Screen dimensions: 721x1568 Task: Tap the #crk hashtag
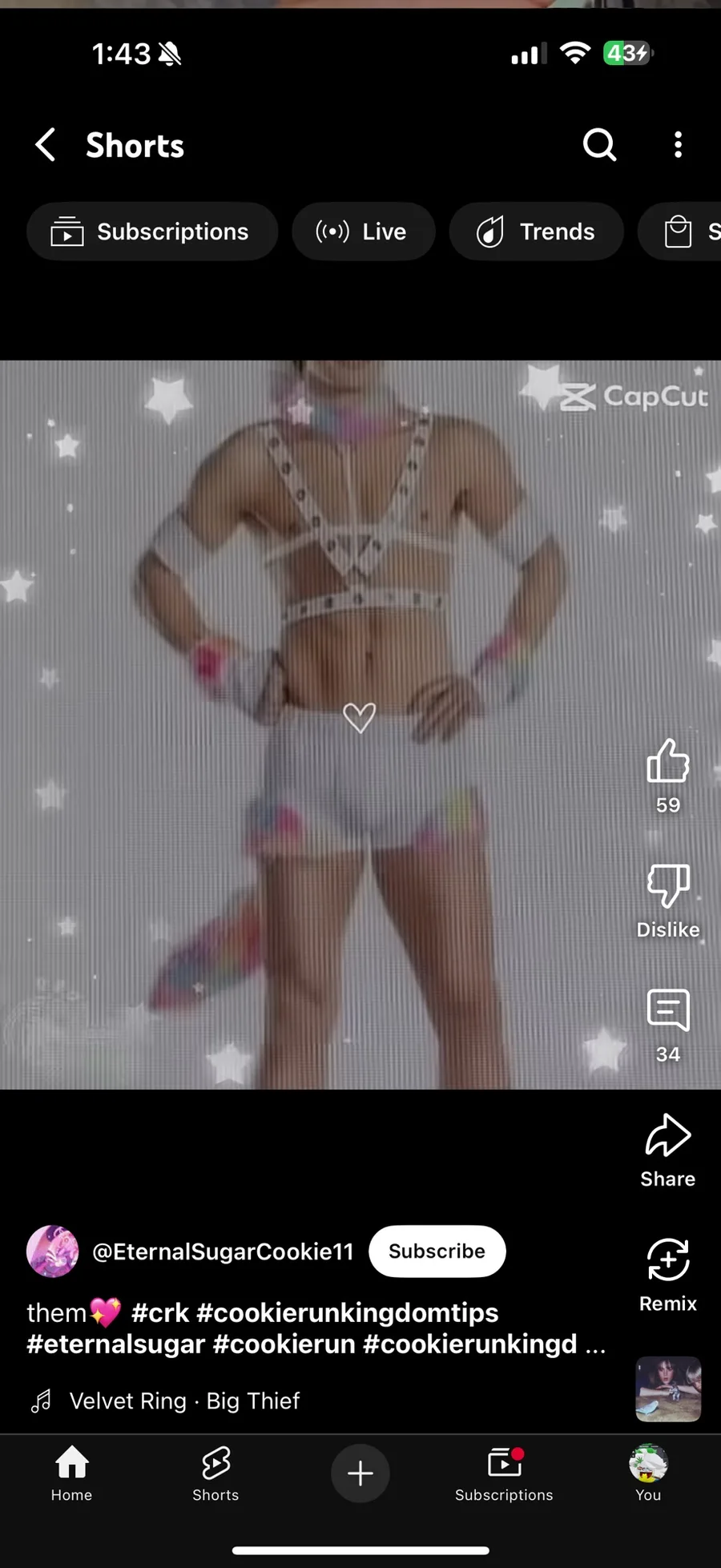pos(160,1312)
